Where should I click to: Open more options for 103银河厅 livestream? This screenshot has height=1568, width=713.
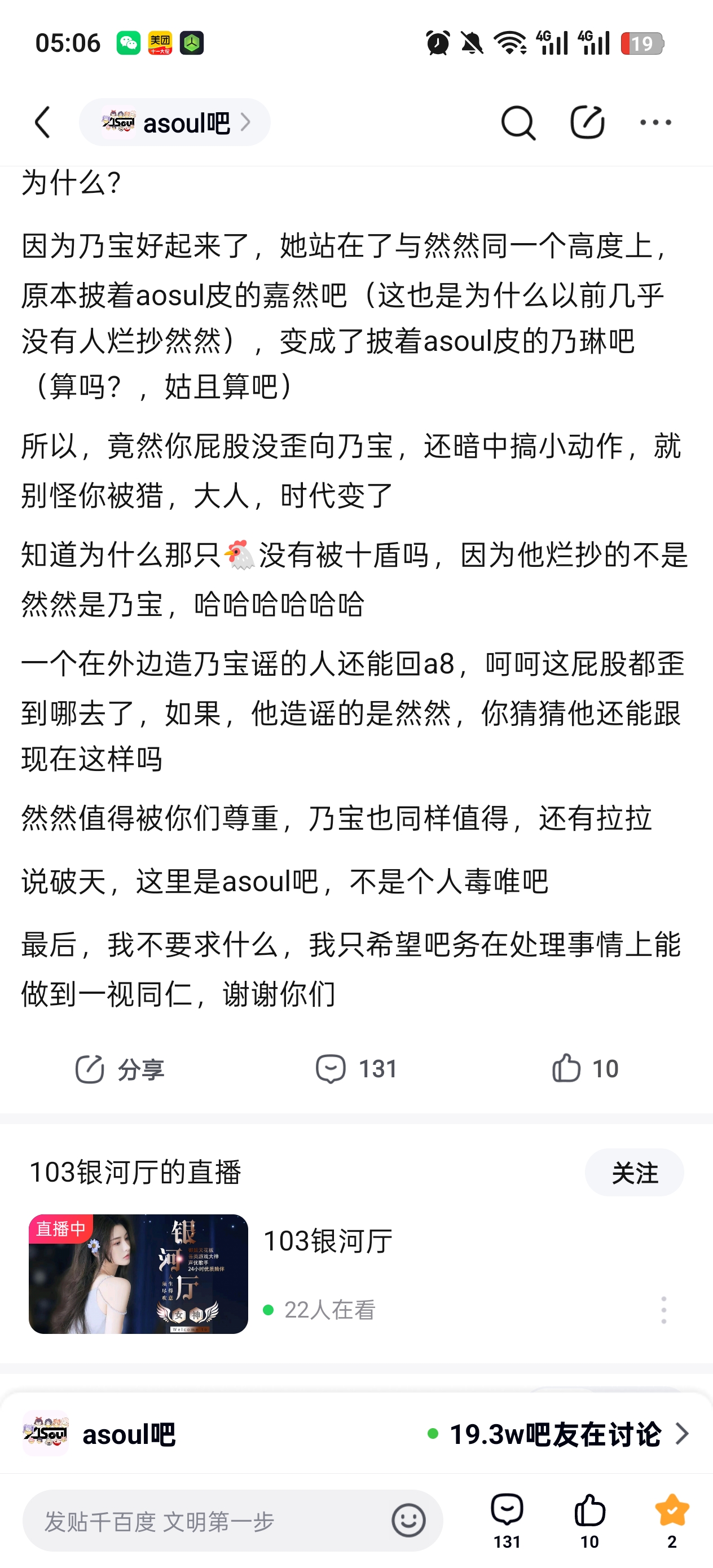coord(664,1310)
